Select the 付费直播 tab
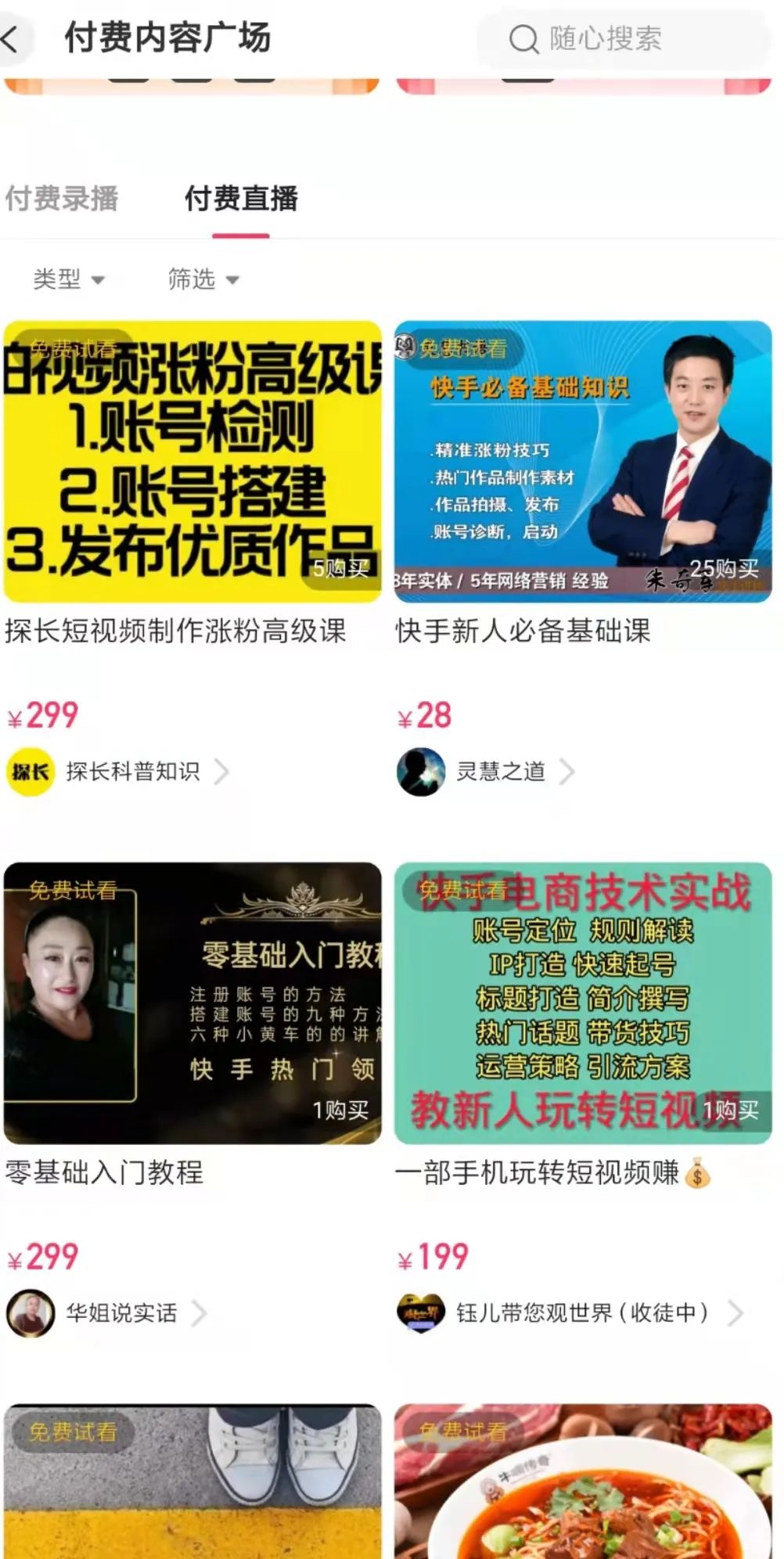 (241, 199)
